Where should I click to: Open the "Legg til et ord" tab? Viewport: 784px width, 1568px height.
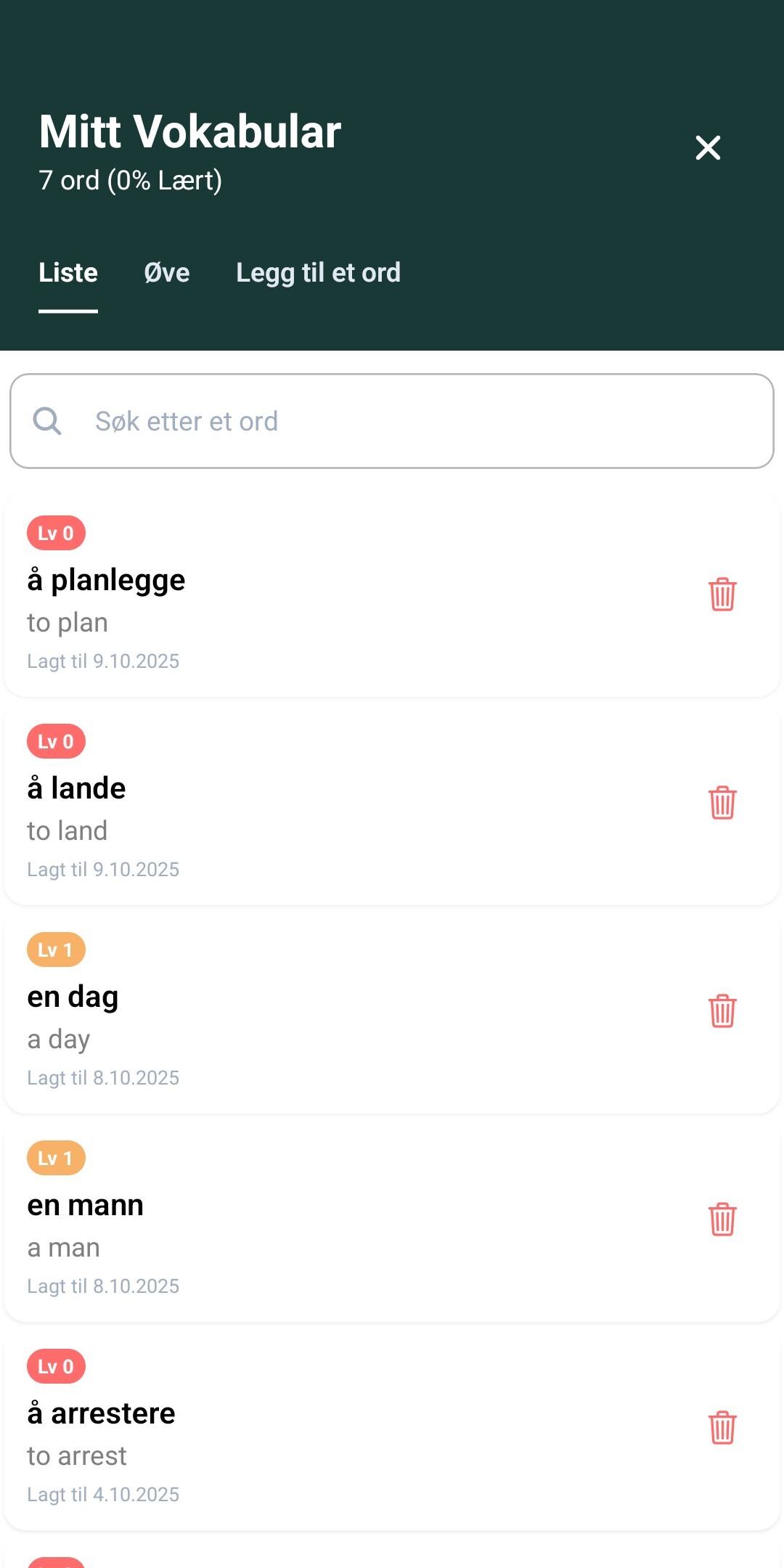click(318, 273)
